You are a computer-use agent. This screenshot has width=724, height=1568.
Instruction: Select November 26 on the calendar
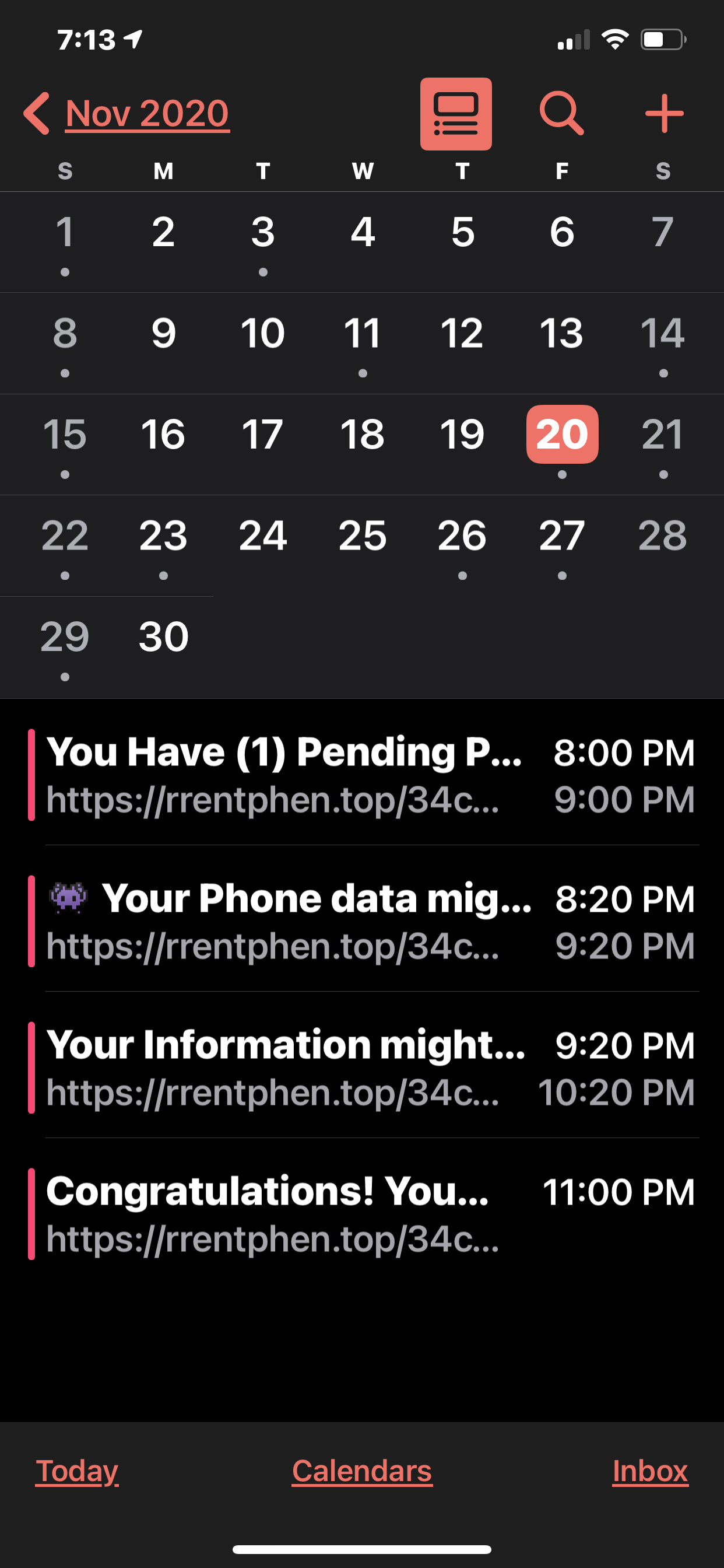[x=462, y=536]
